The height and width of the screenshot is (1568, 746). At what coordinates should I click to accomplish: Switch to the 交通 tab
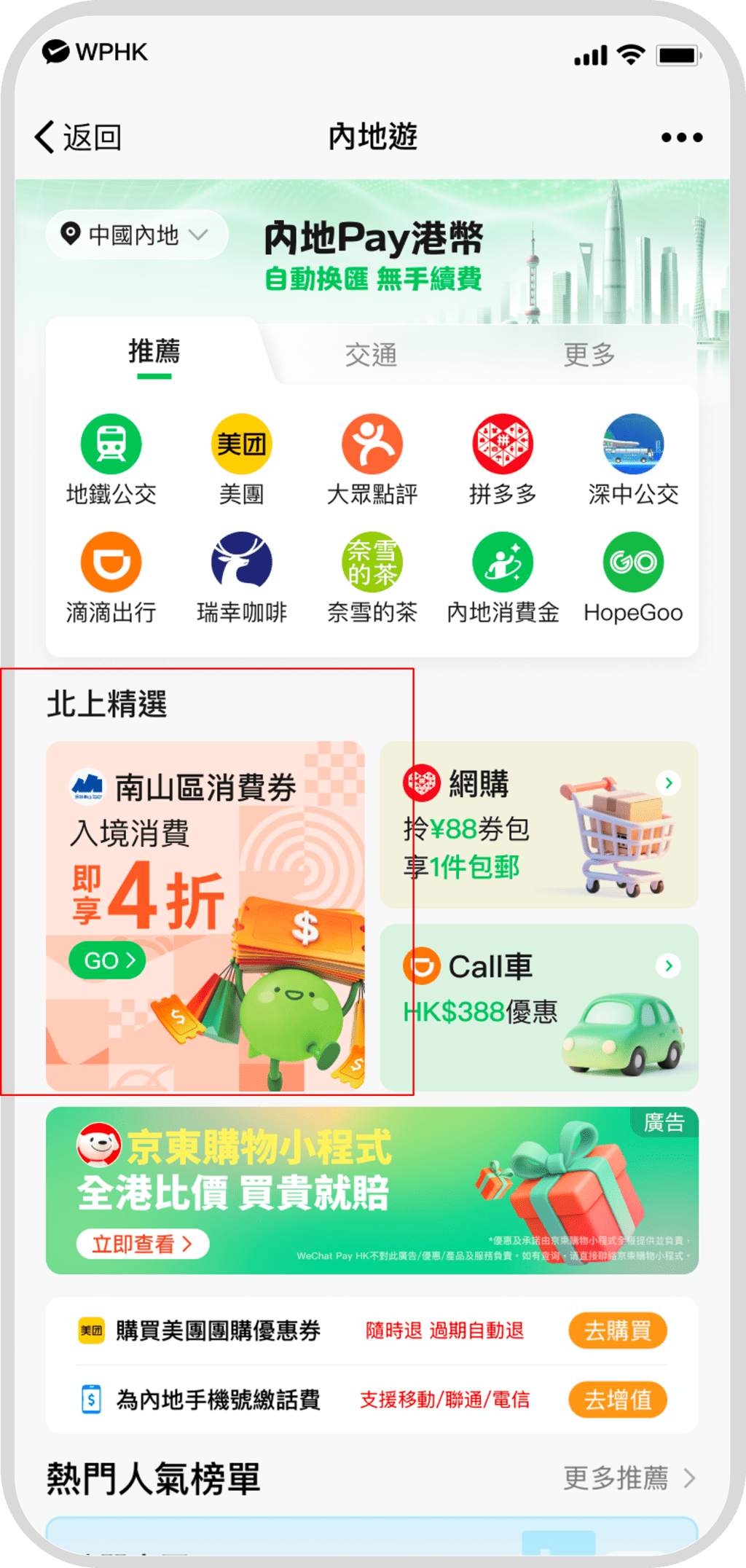[371, 355]
